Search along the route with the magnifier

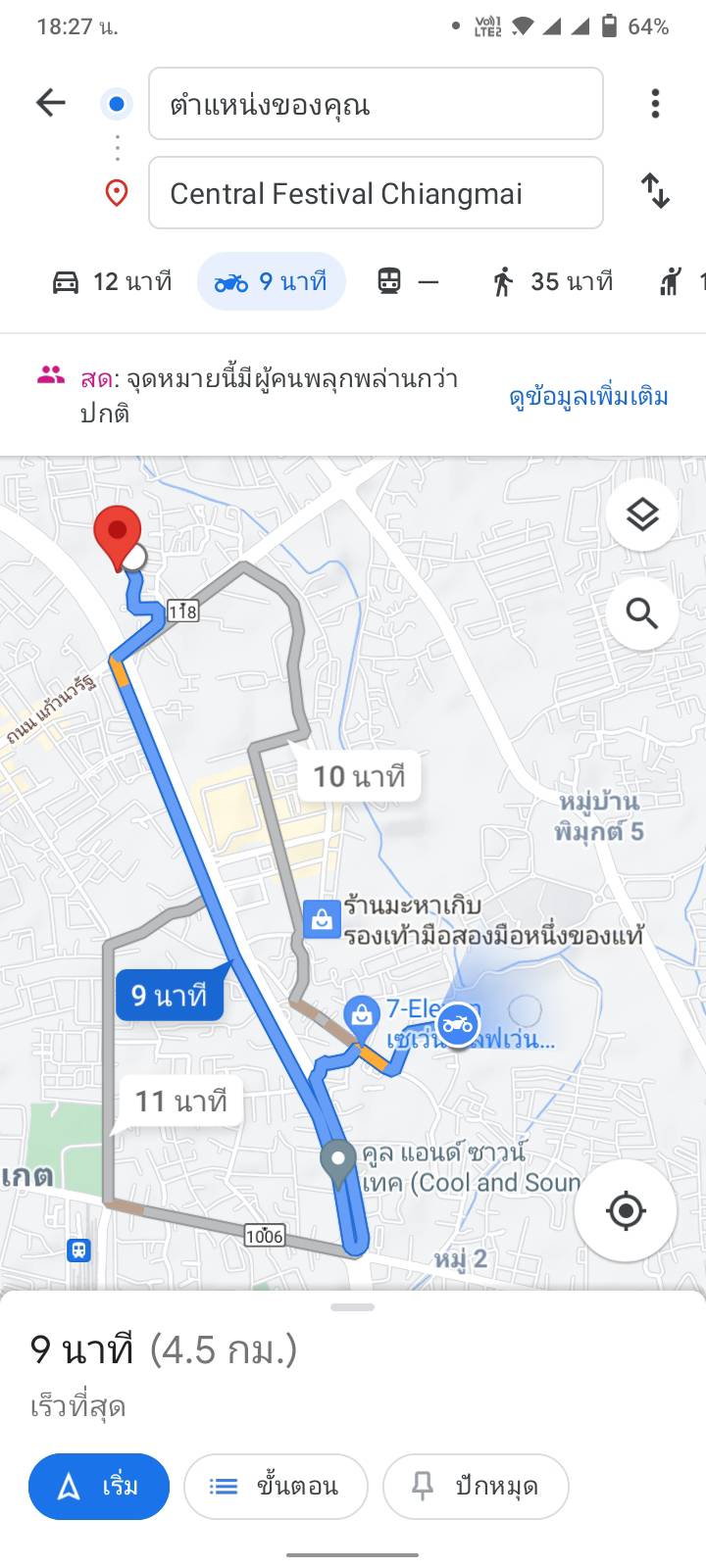click(642, 614)
